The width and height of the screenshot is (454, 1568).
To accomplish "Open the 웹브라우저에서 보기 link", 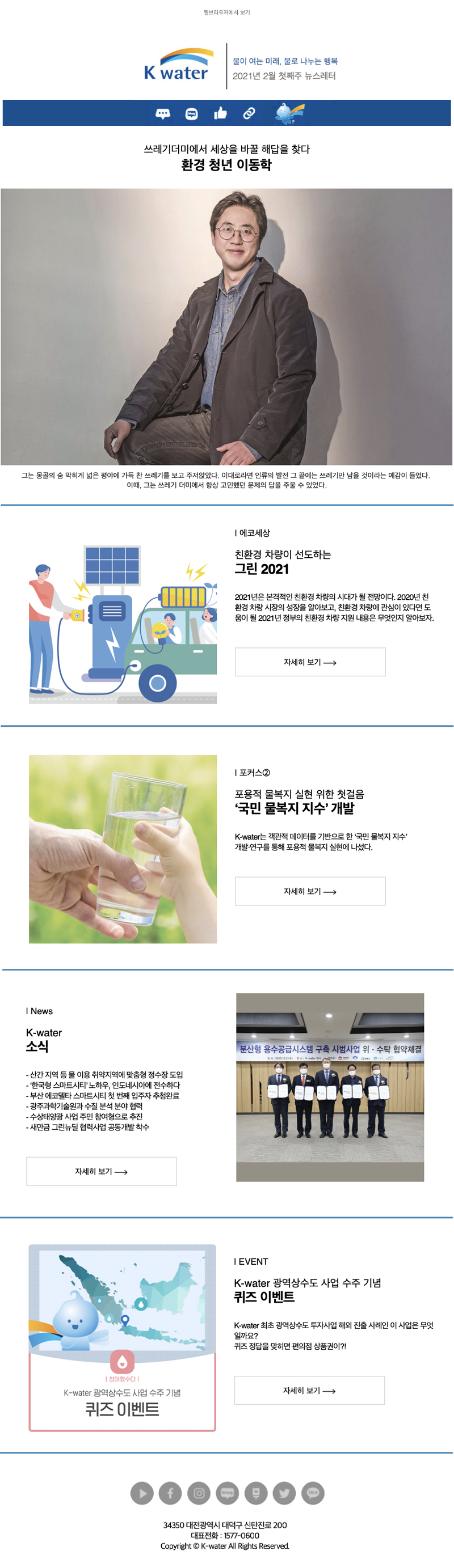I will (226, 12).
